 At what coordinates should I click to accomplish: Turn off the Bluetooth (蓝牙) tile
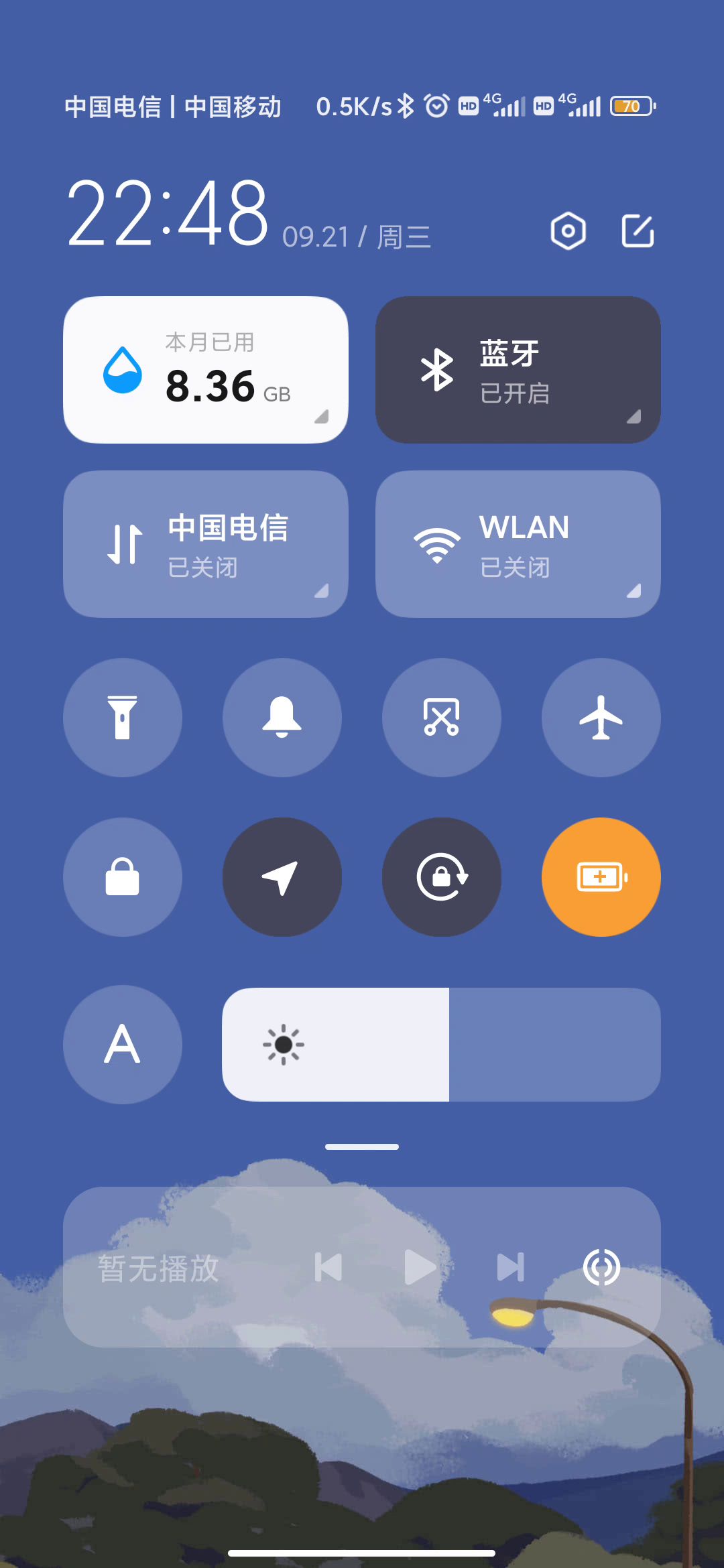point(518,370)
